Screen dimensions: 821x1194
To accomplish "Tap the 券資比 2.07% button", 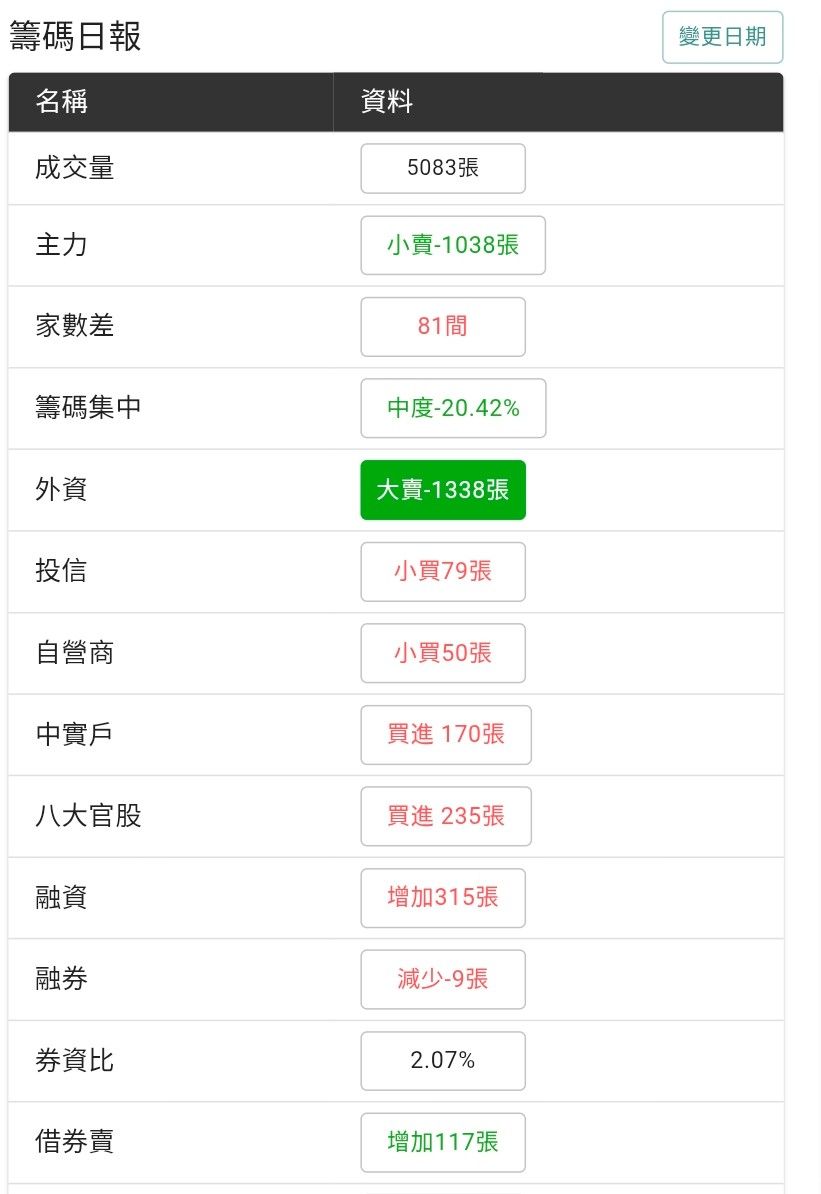I will (x=442, y=1061).
